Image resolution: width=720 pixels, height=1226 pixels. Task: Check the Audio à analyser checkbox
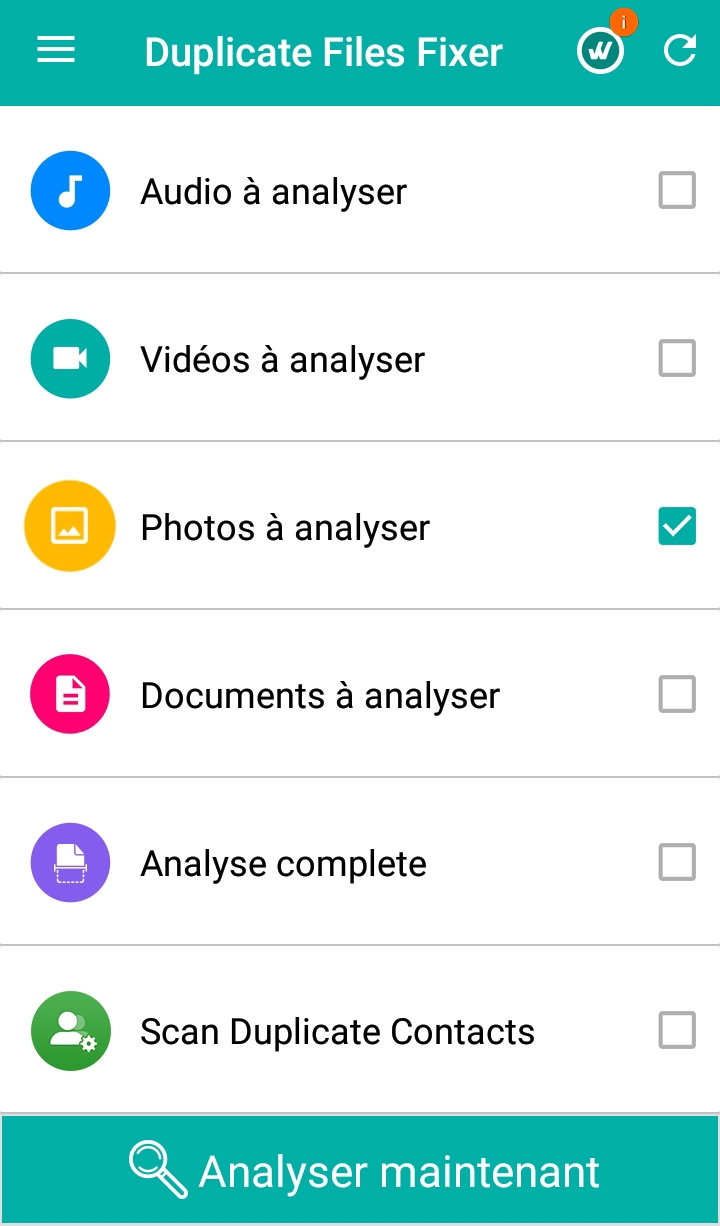pos(677,190)
